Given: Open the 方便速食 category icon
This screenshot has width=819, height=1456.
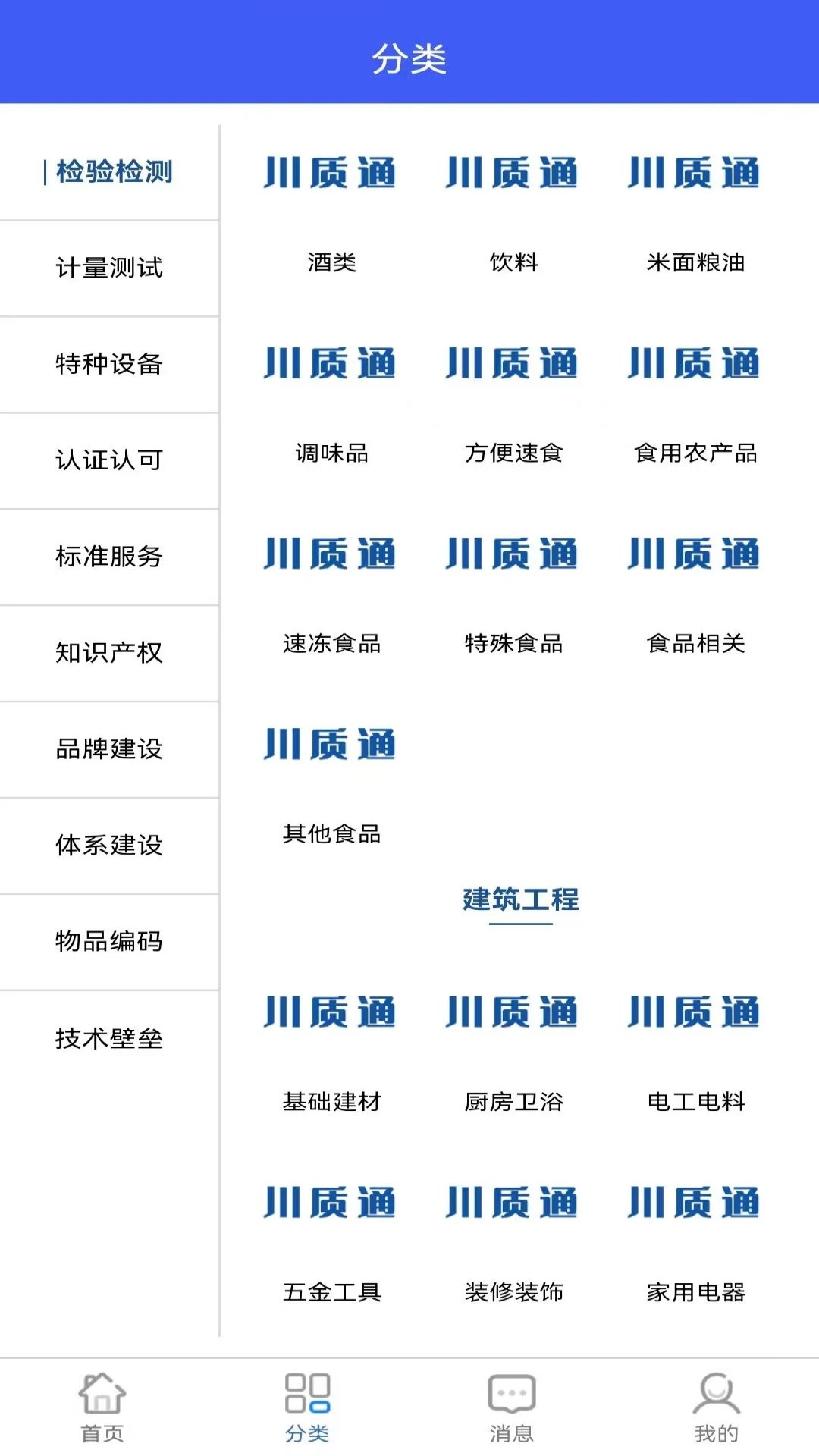Looking at the screenshot, I should [x=513, y=363].
